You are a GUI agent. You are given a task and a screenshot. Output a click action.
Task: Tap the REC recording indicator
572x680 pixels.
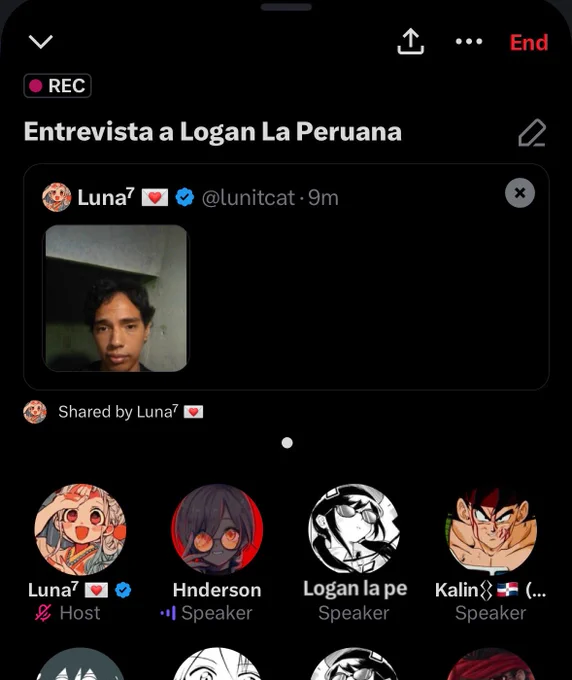click(57, 86)
